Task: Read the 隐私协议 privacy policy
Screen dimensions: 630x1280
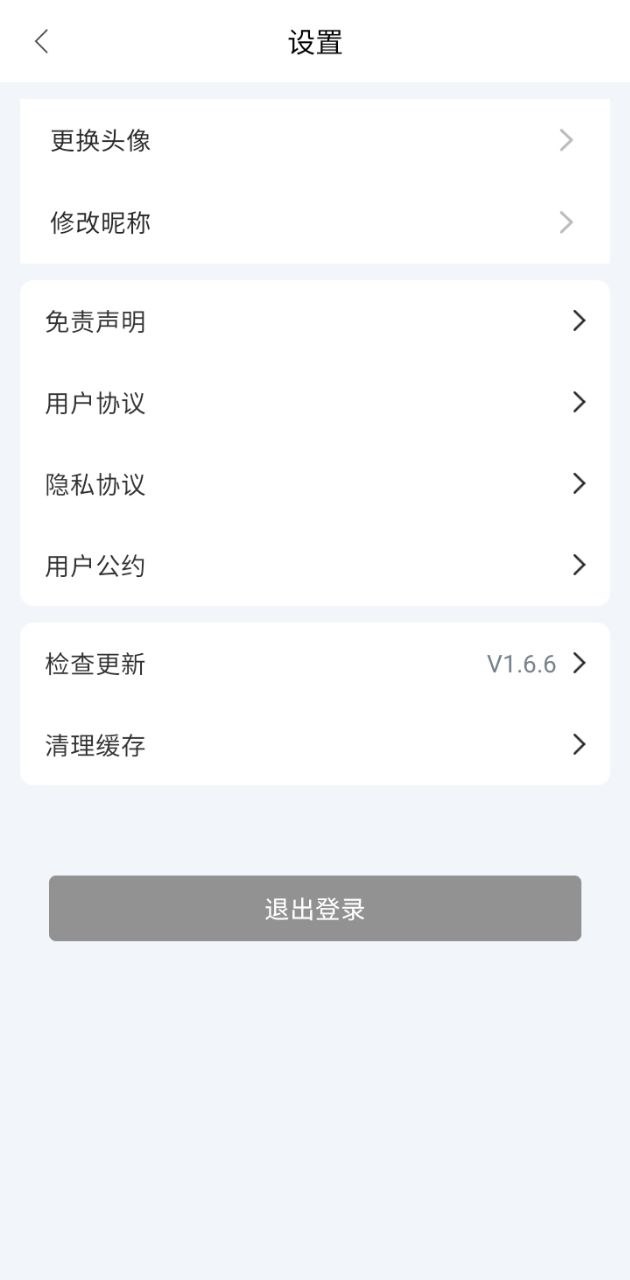Action: (314, 485)
